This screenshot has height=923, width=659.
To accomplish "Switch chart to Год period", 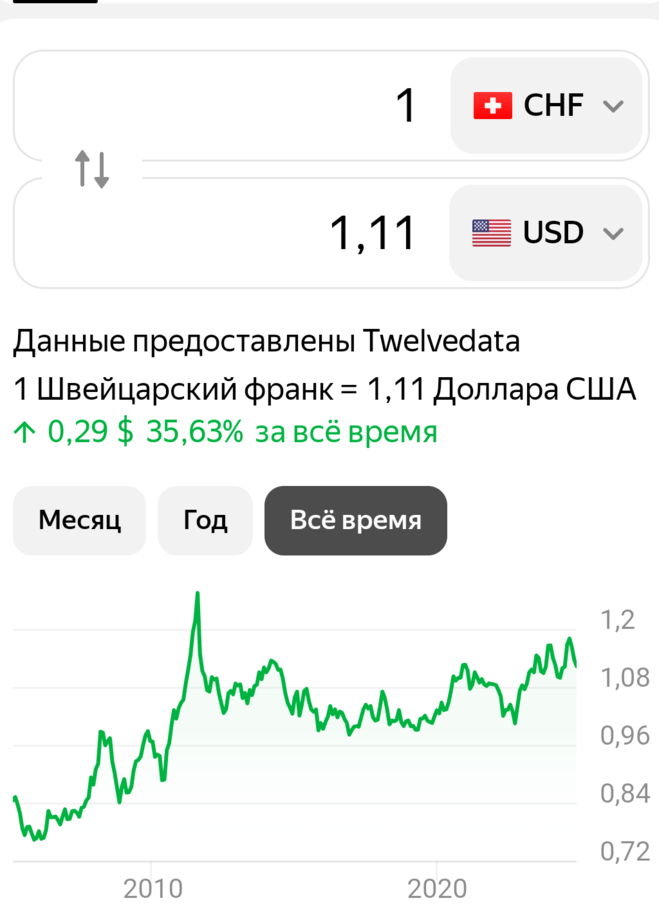I will pyautogui.click(x=205, y=520).
